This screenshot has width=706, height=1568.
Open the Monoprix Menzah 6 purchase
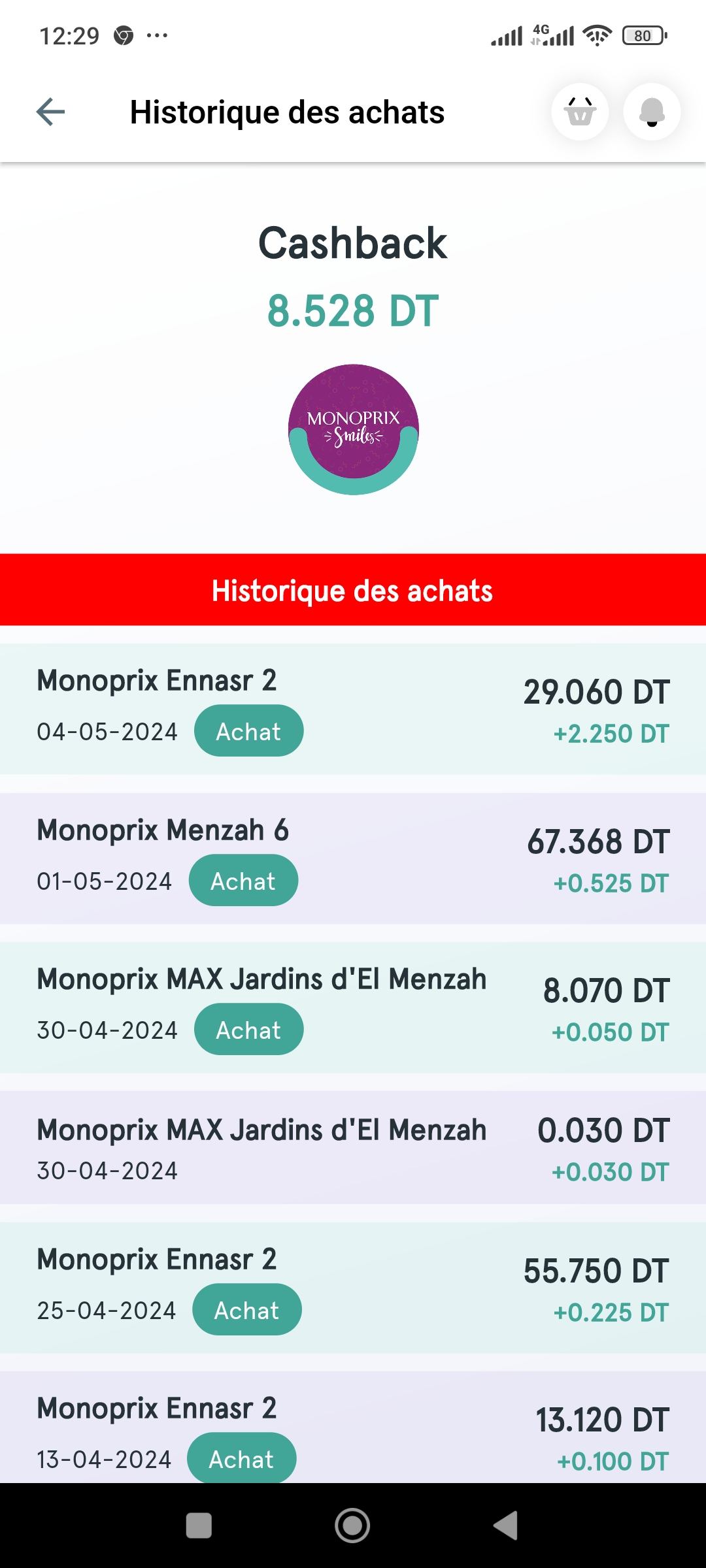(353, 858)
